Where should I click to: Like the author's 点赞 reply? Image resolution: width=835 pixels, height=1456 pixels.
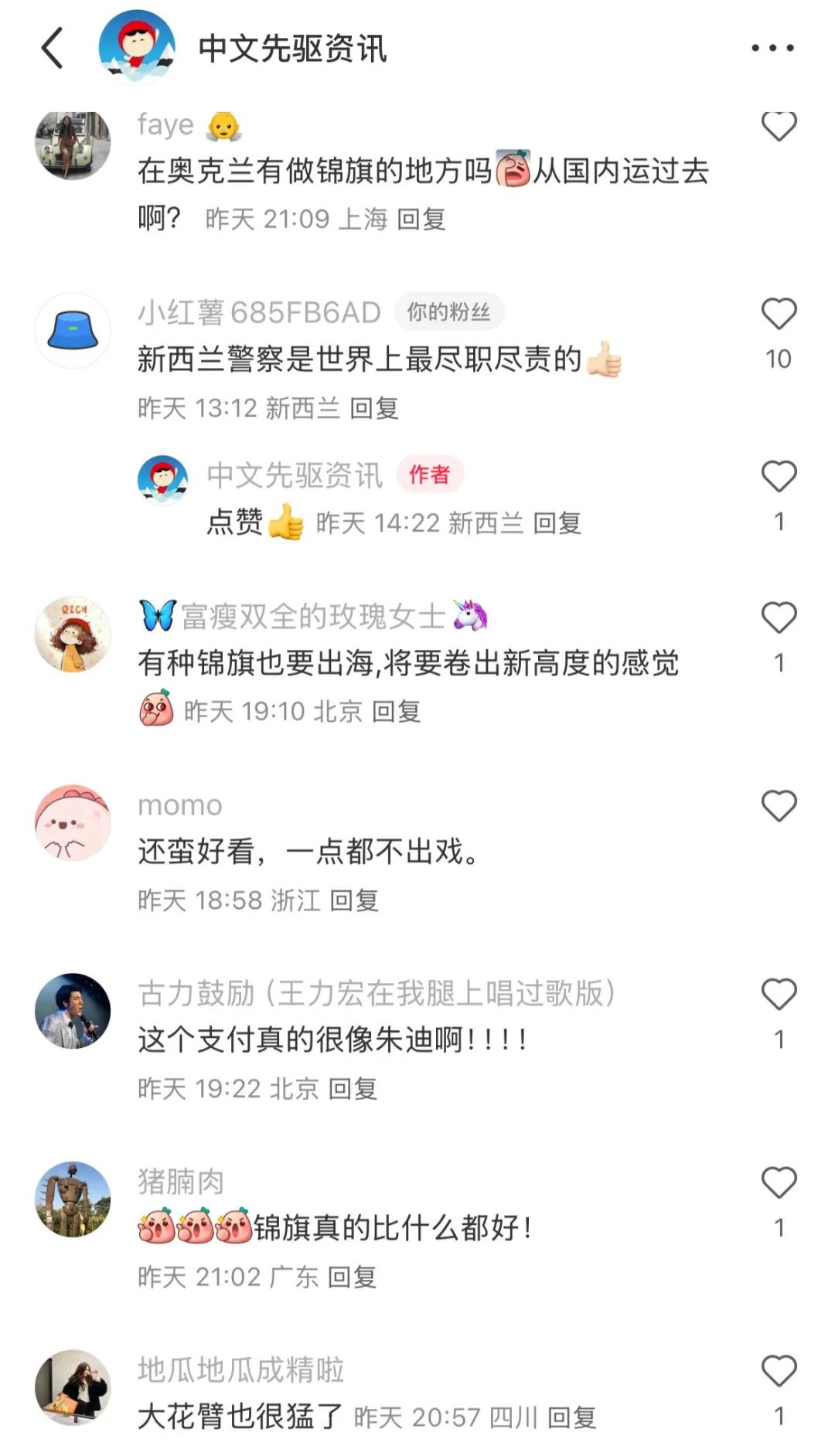[779, 477]
